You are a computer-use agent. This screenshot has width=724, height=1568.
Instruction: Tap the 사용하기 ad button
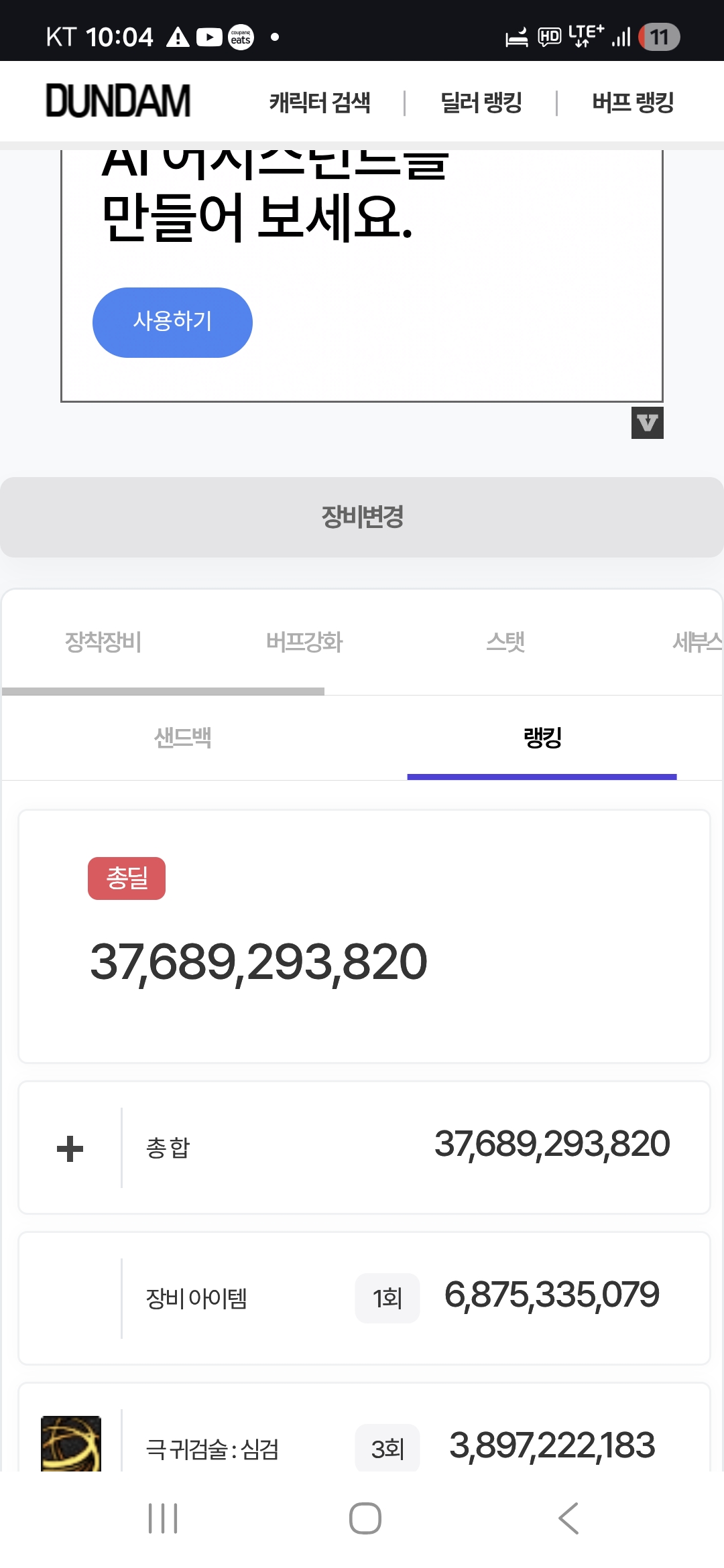coord(172,322)
